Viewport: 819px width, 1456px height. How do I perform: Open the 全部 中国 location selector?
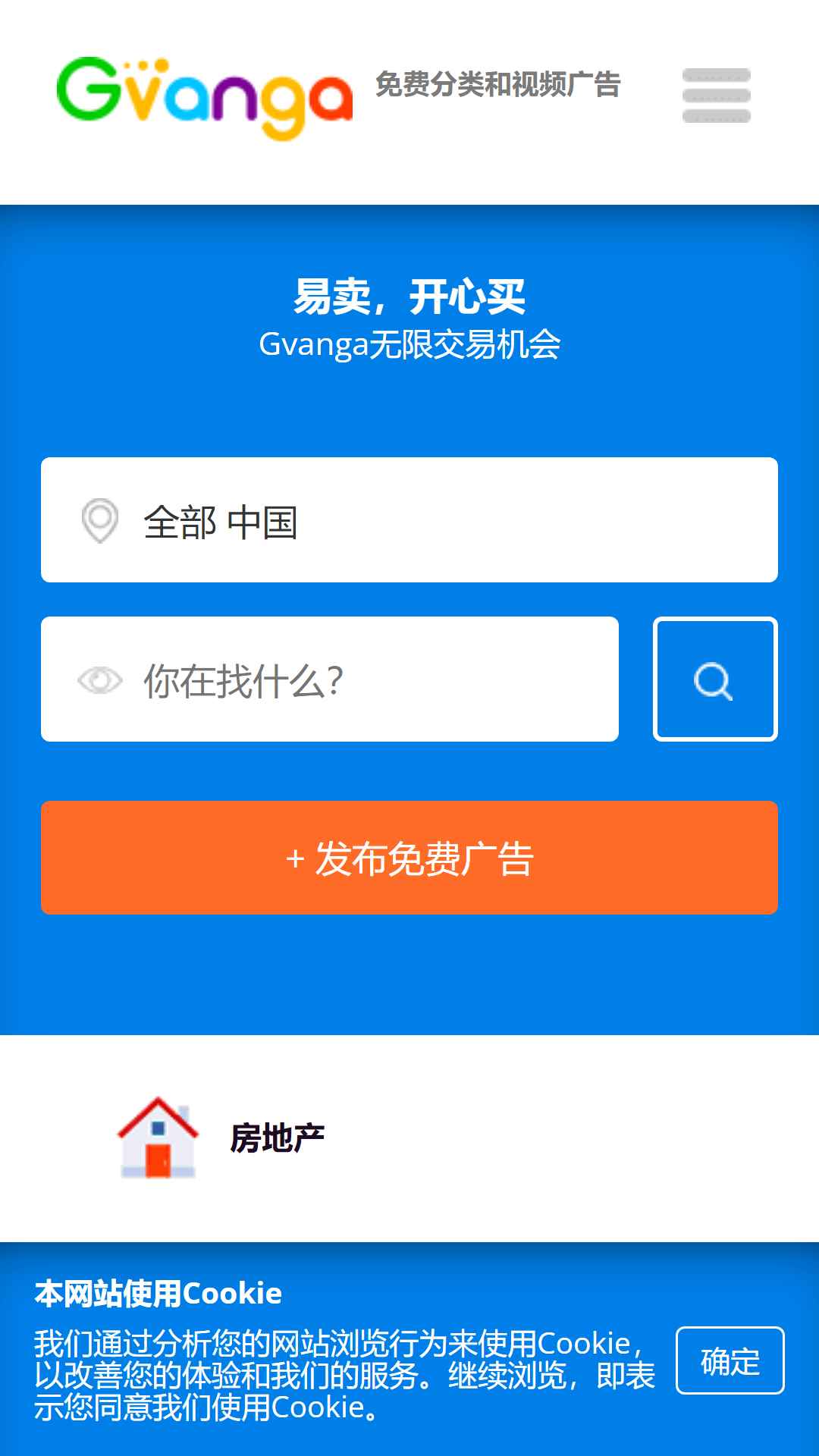click(x=409, y=520)
